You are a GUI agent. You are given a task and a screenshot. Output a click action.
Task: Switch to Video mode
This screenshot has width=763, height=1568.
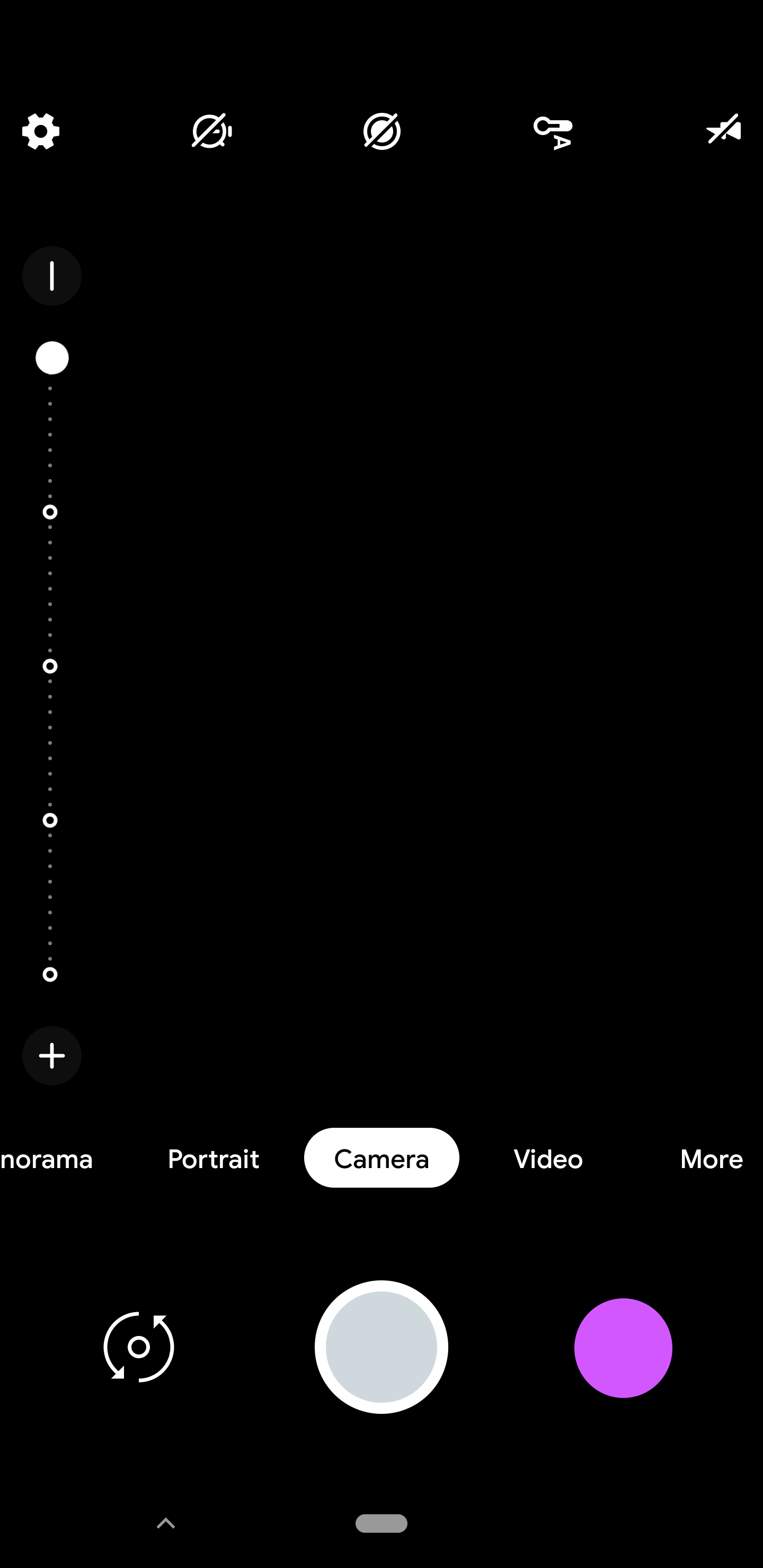[x=548, y=1159]
